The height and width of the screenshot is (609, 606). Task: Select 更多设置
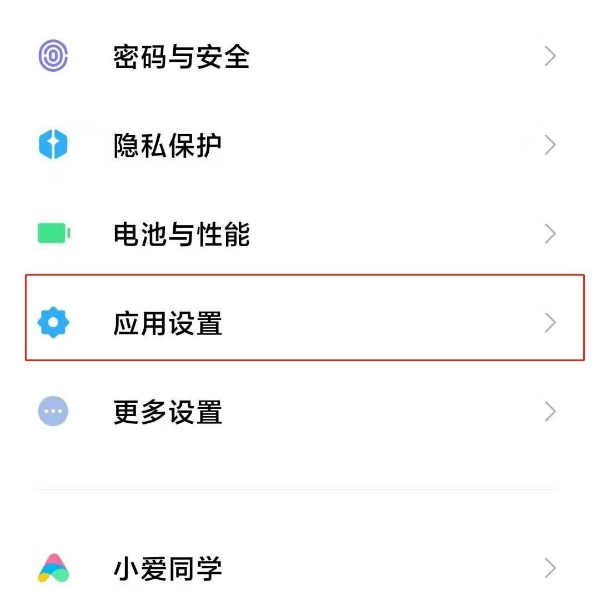click(168, 411)
